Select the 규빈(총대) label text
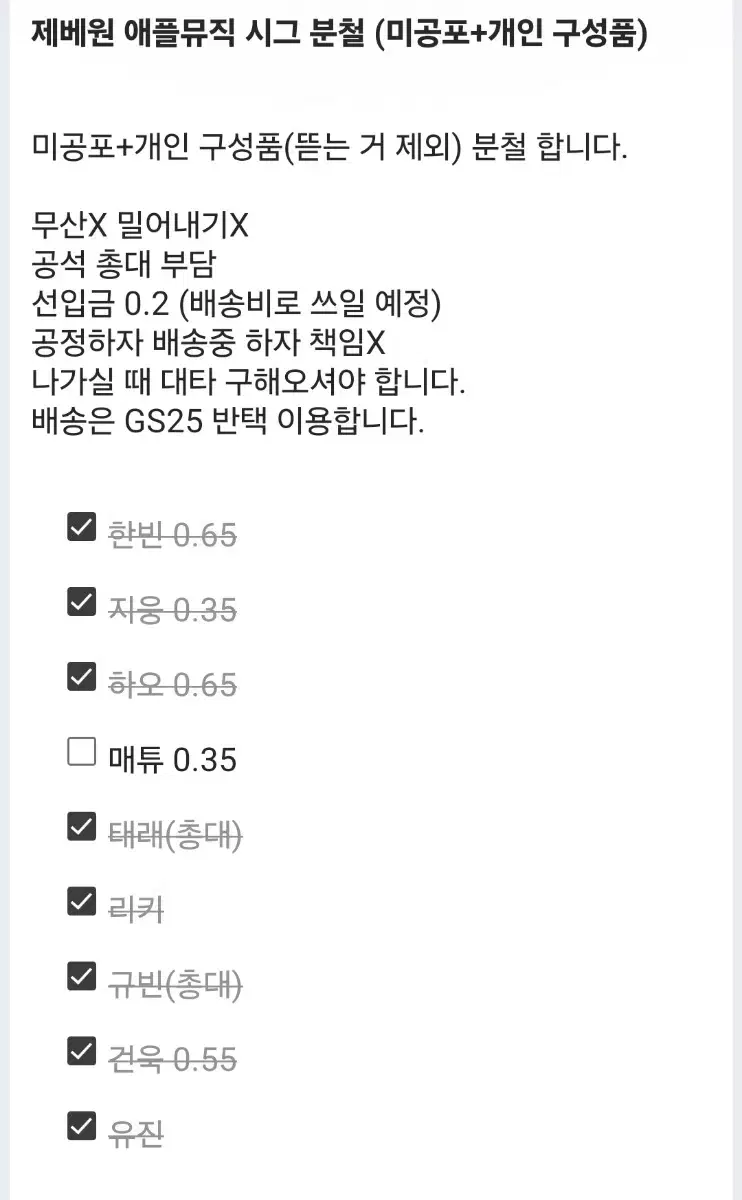The width and height of the screenshot is (742, 1200). pos(172,984)
